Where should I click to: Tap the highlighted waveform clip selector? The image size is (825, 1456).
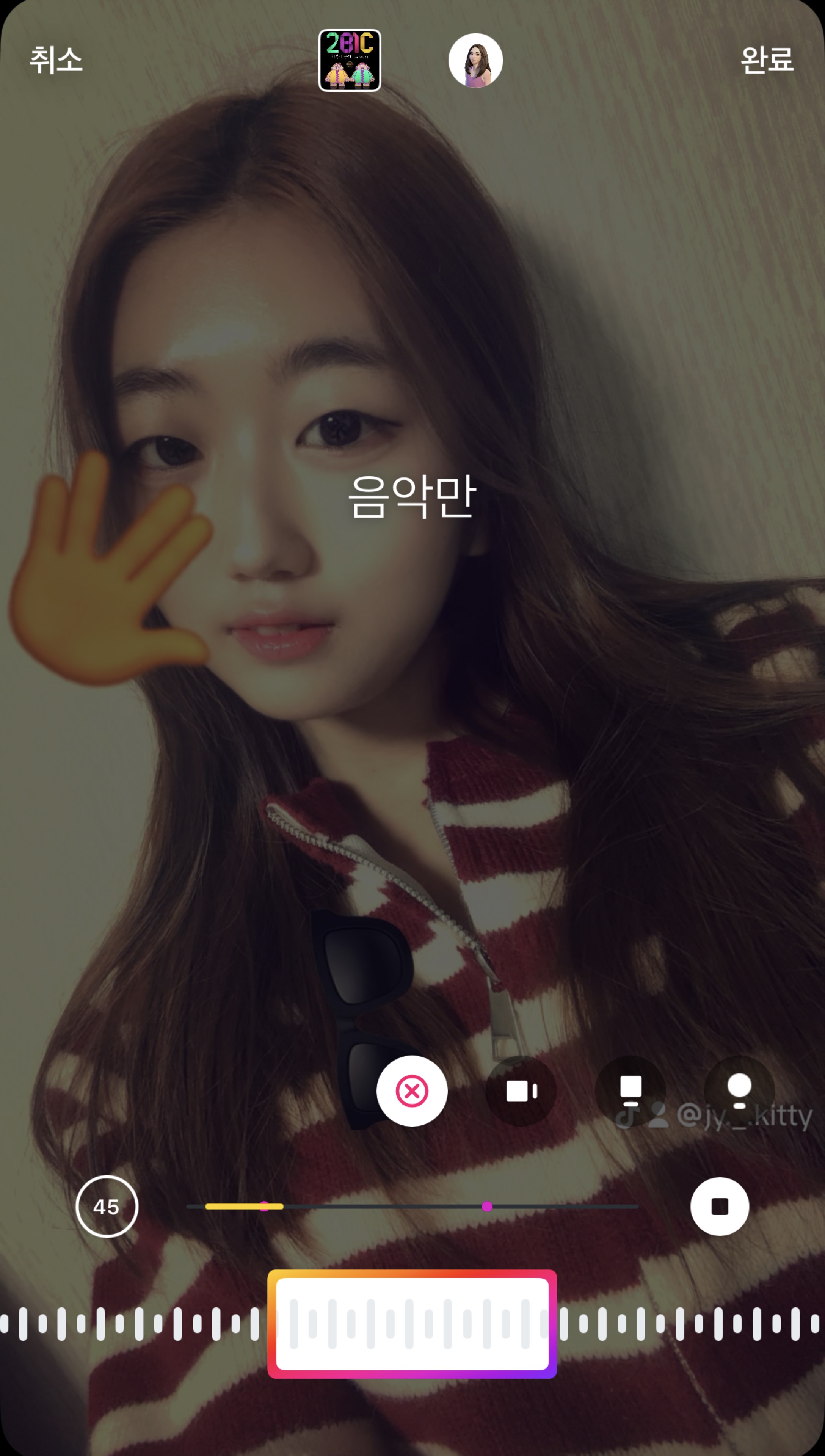(412, 1324)
